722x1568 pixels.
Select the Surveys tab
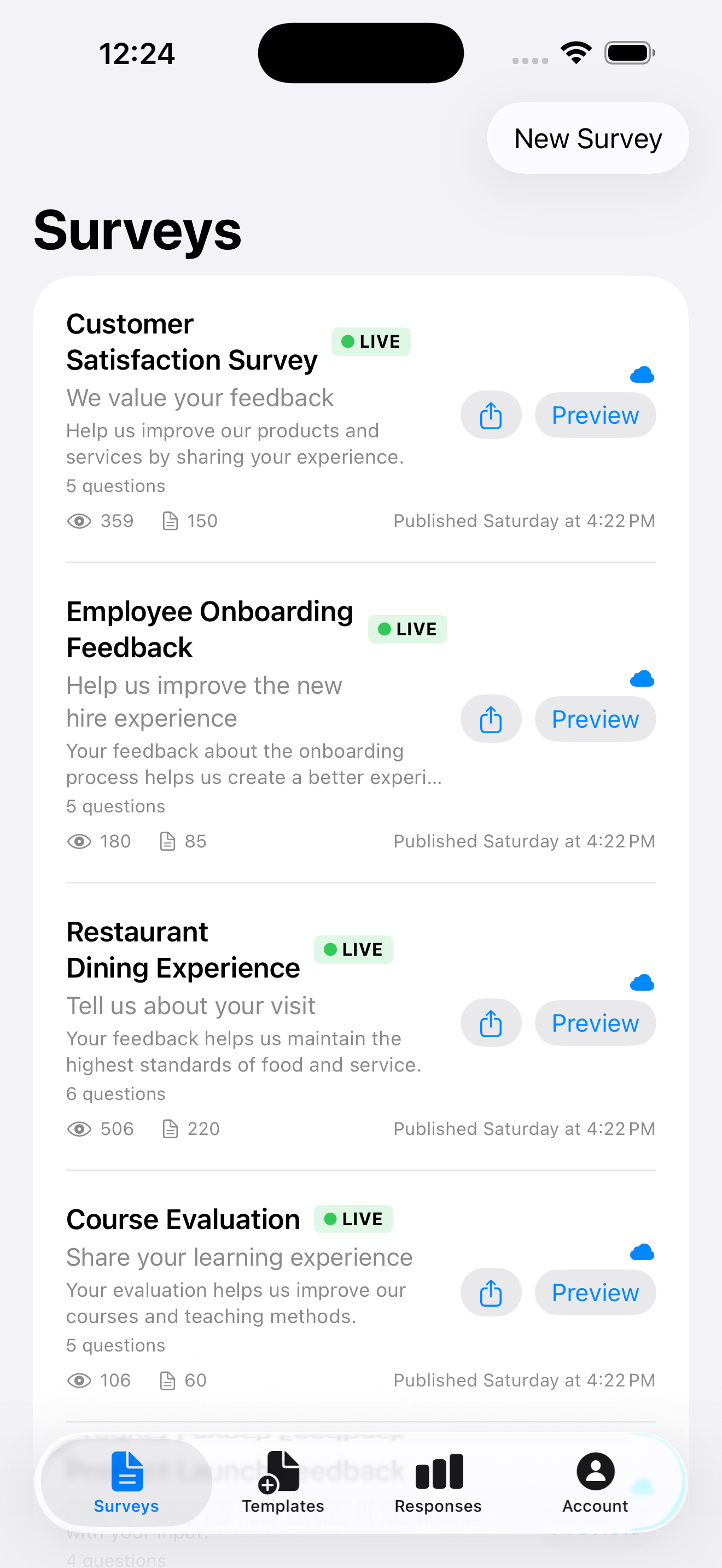pyautogui.click(x=127, y=1483)
